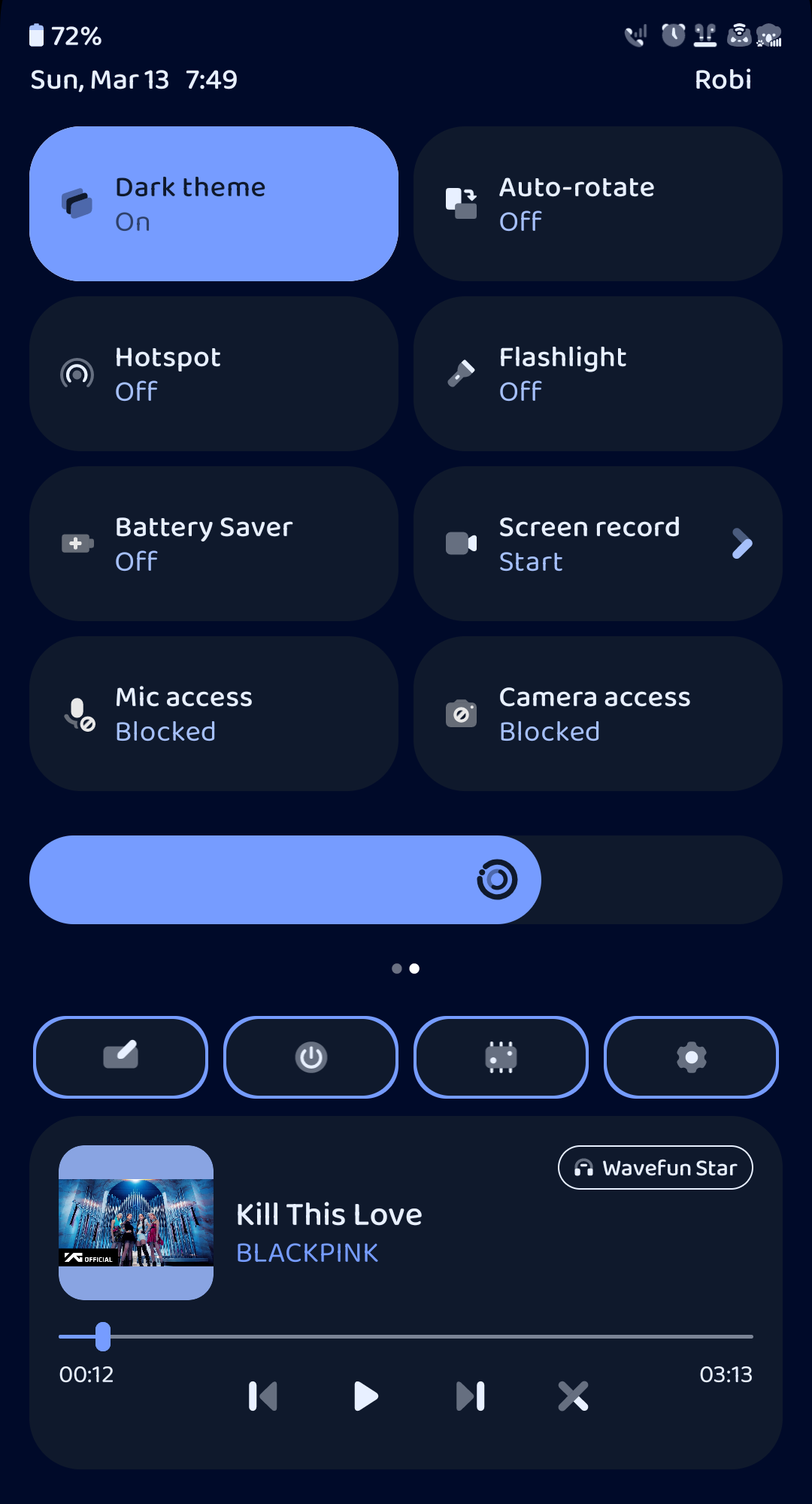This screenshot has height=1504, width=812.
Task: Tap the media progress bar
Action: tap(406, 1336)
